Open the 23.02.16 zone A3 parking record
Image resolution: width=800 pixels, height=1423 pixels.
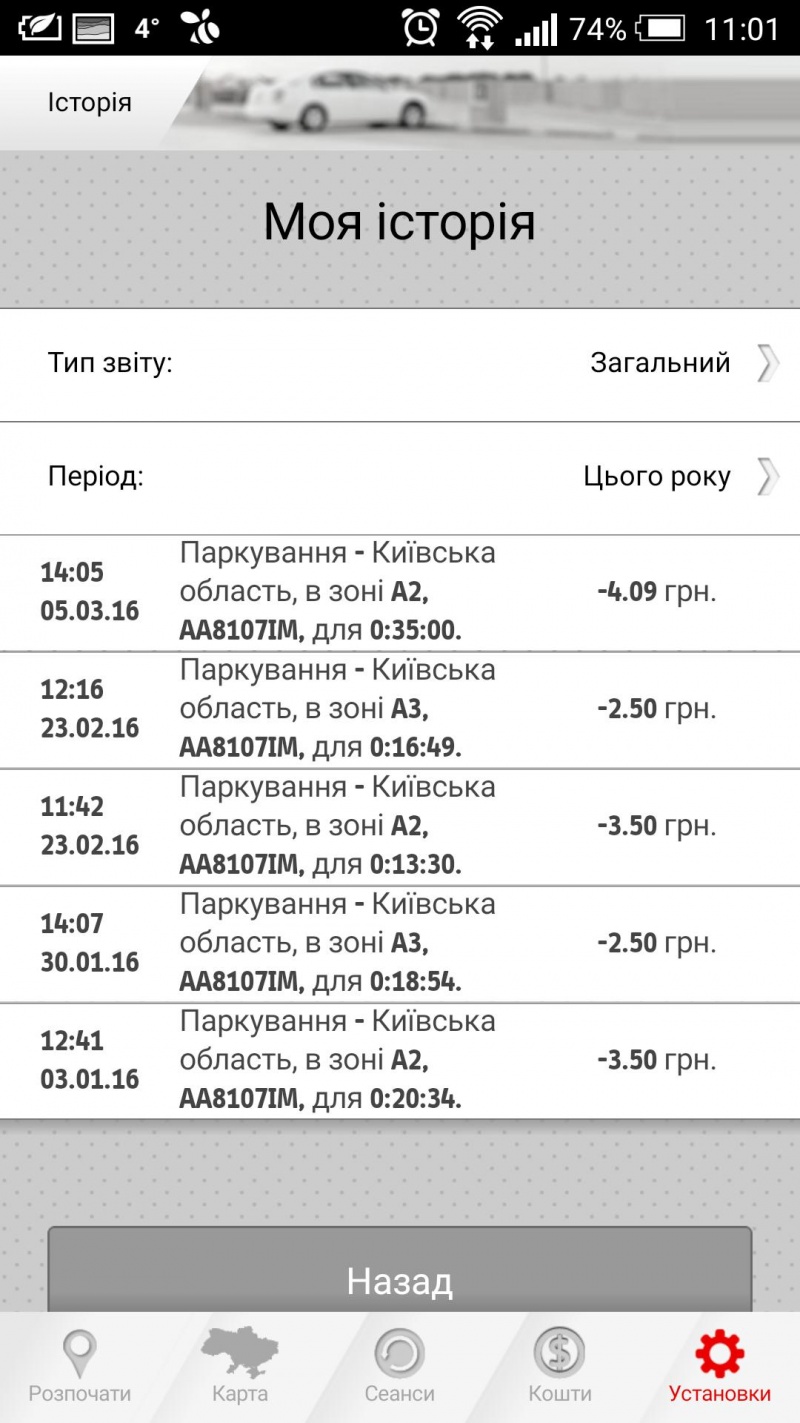point(400,708)
